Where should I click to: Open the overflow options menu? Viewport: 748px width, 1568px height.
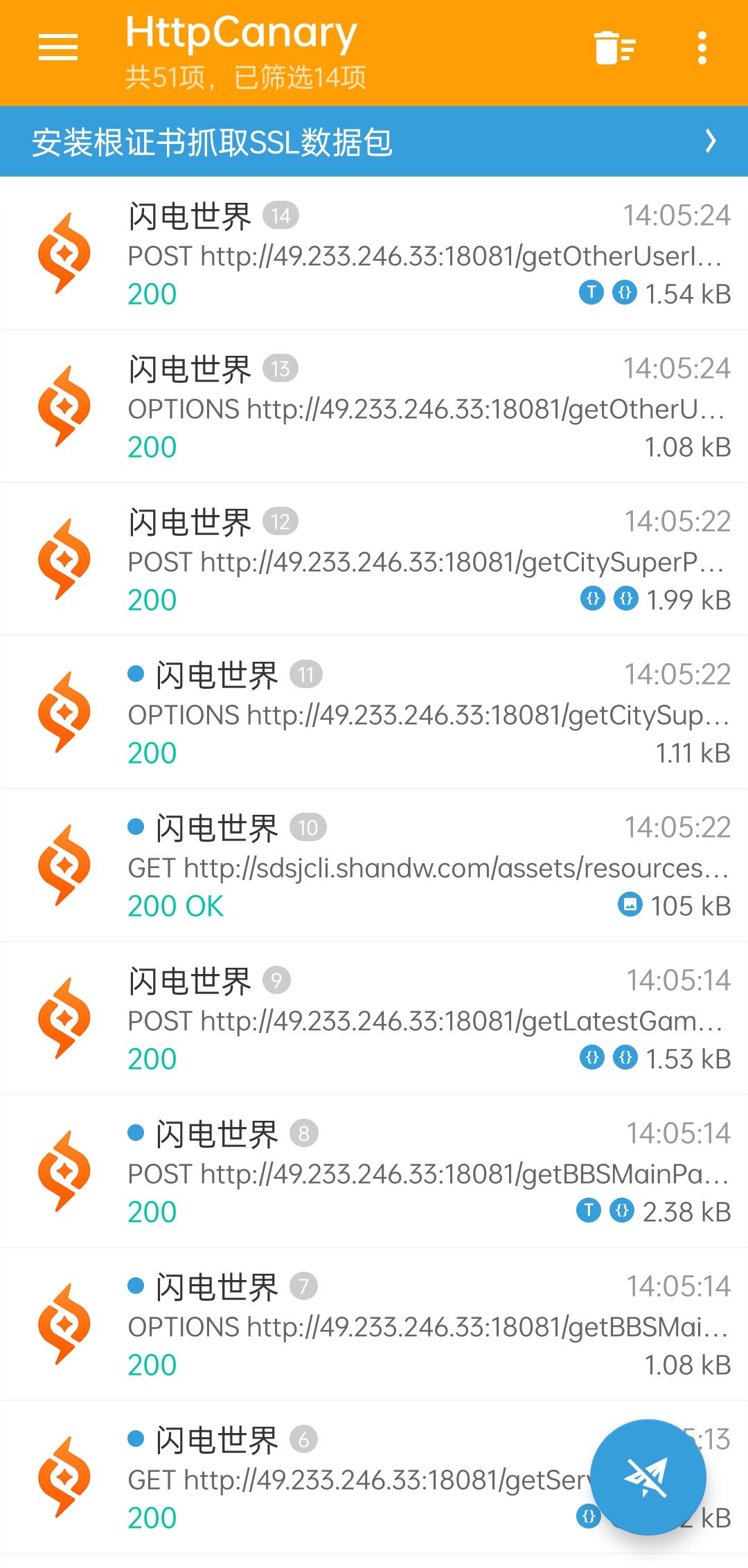pyautogui.click(x=702, y=48)
